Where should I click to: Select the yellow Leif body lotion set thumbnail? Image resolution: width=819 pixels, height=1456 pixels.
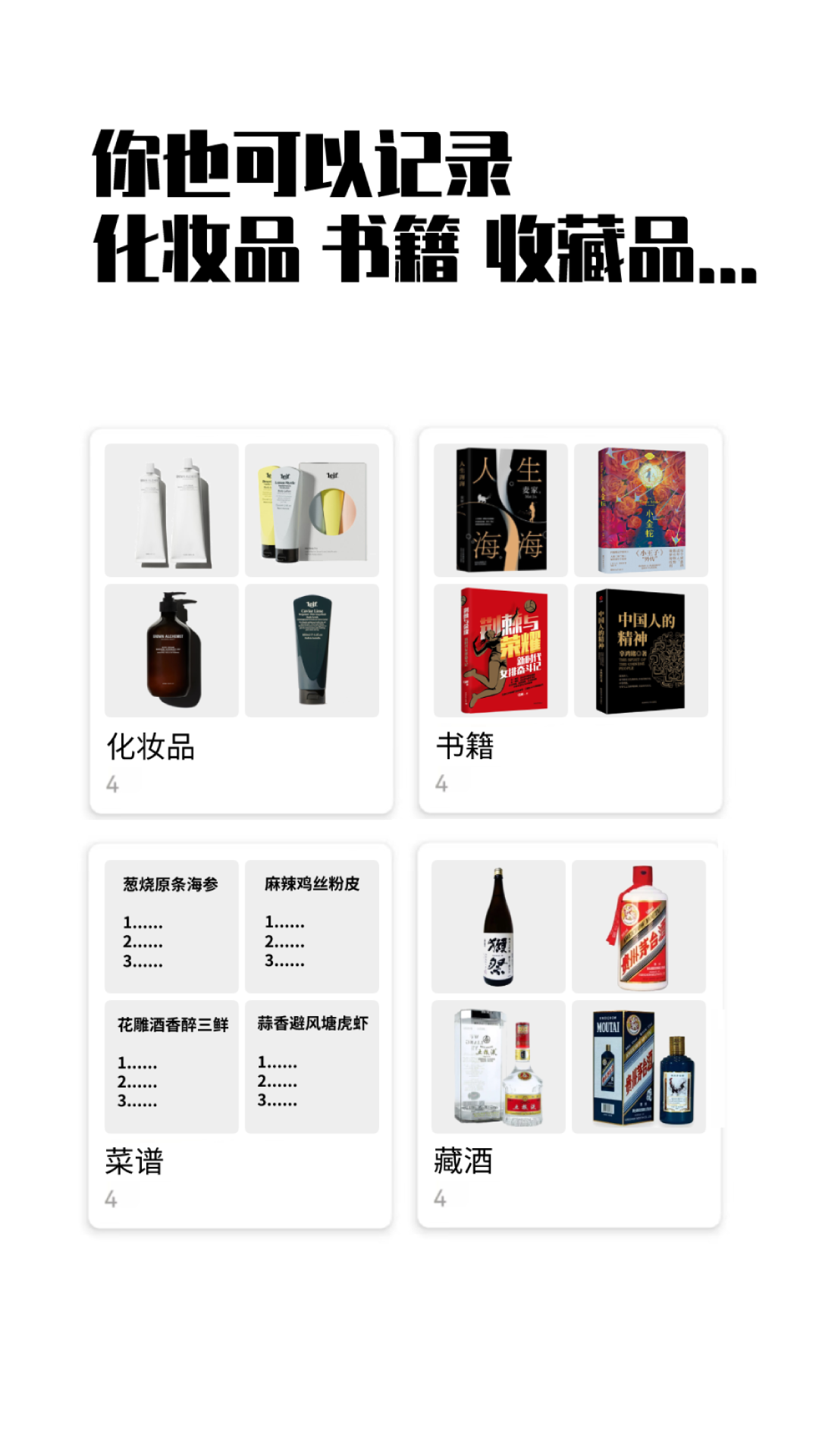tap(312, 510)
